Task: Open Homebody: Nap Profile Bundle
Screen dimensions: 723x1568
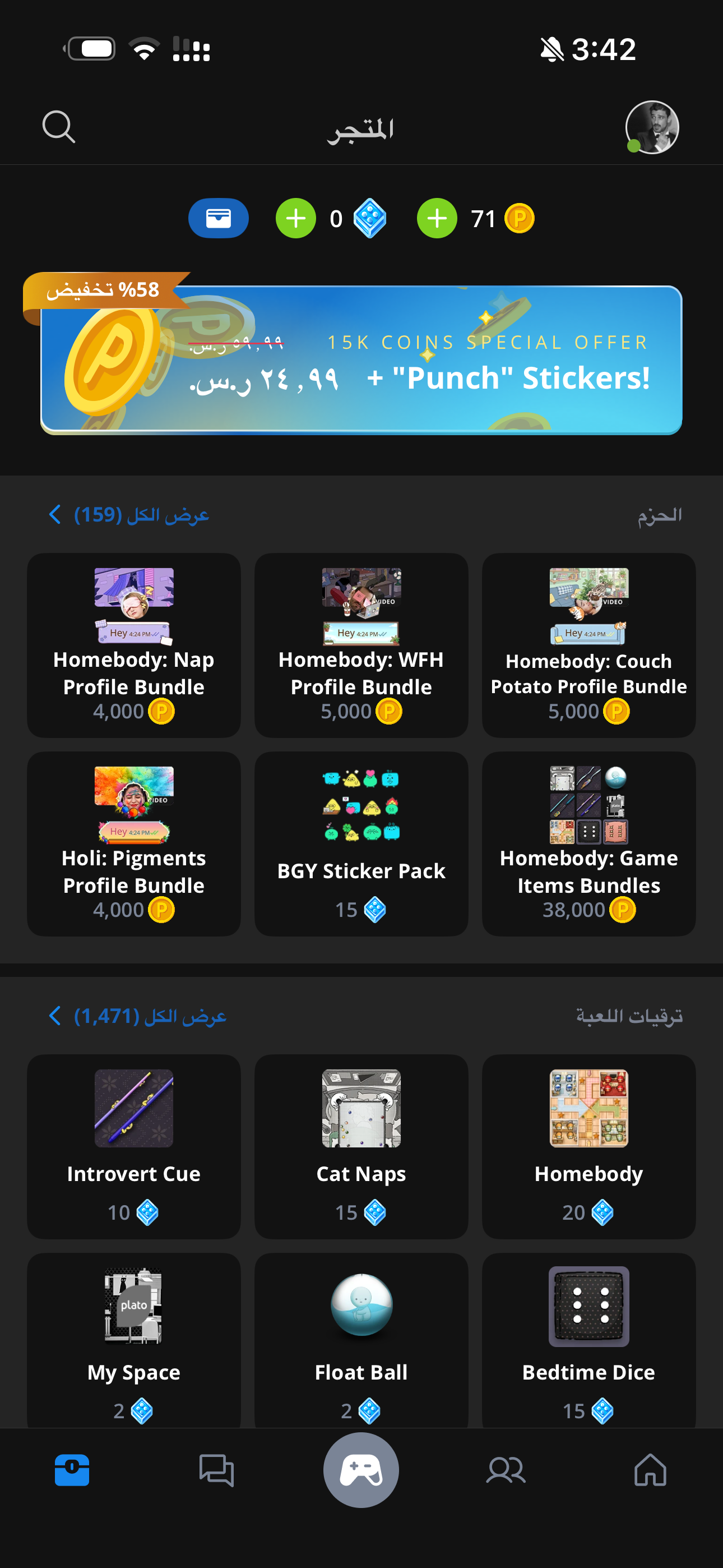Action: click(x=134, y=645)
